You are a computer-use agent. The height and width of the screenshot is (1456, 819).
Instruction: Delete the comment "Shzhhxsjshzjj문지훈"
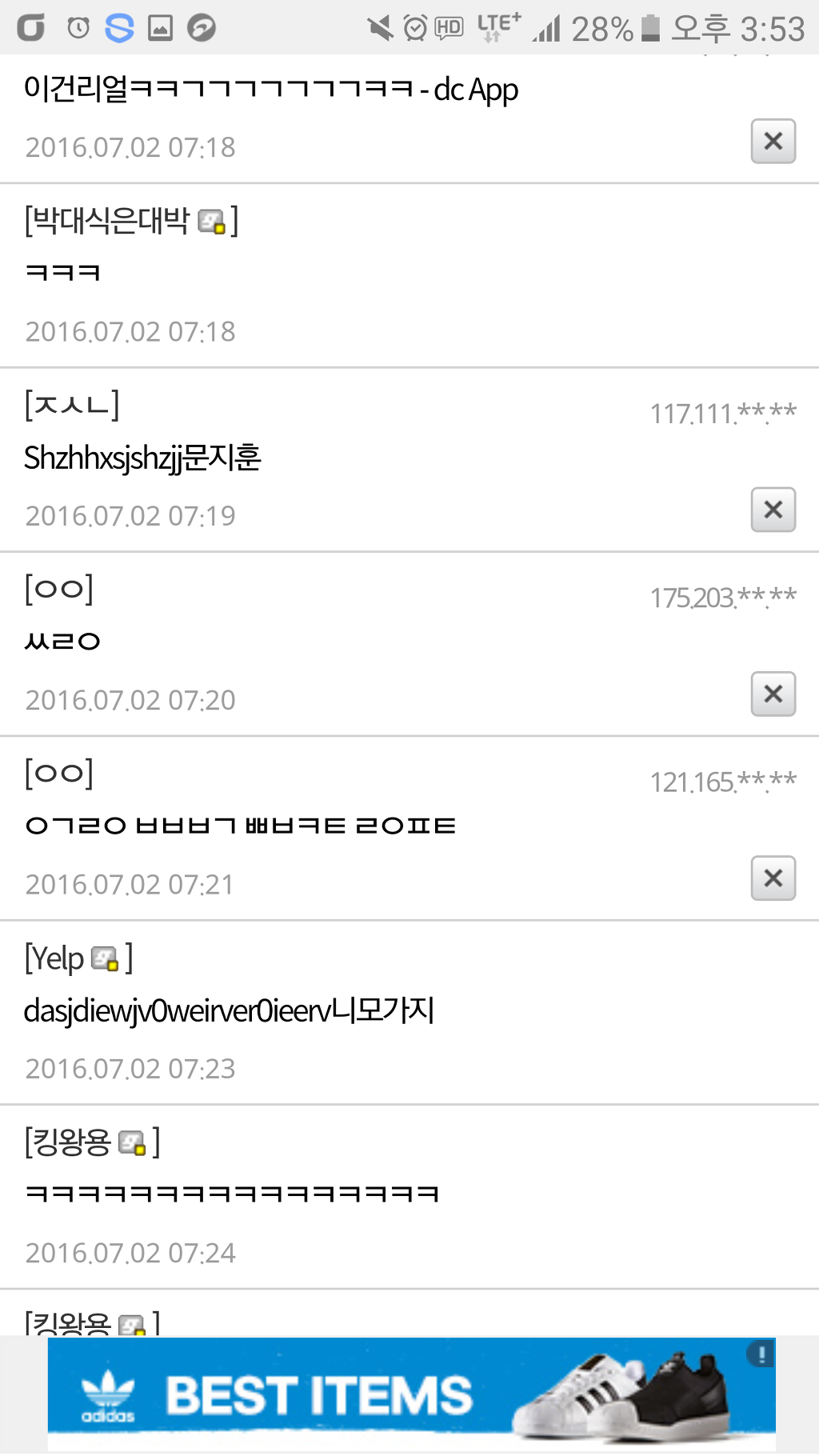coord(773,510)
